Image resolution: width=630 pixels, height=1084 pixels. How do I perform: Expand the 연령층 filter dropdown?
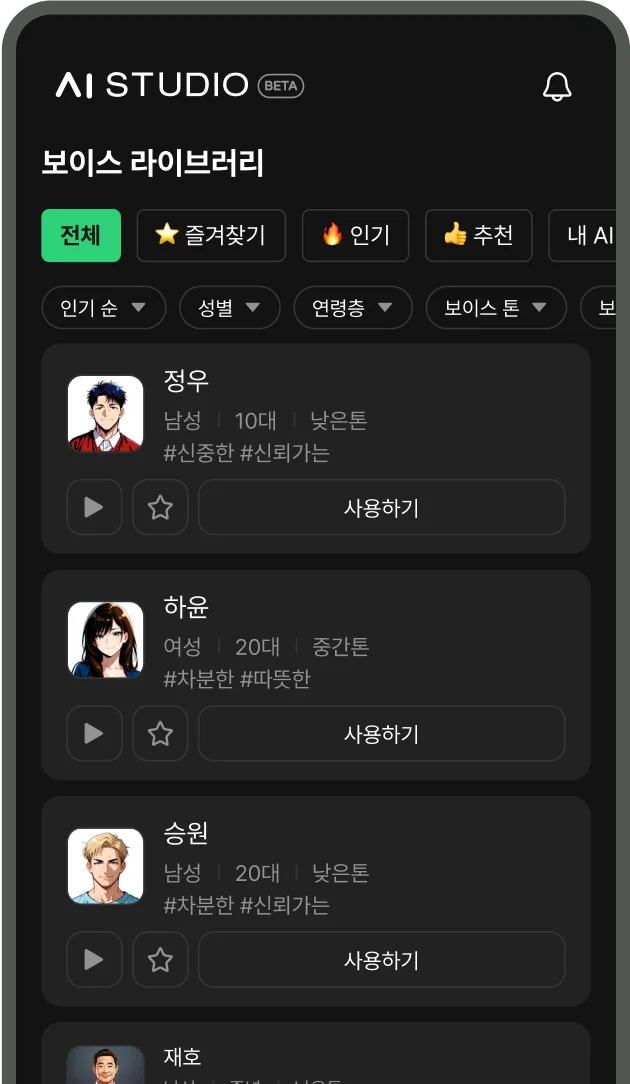point(352,308)
